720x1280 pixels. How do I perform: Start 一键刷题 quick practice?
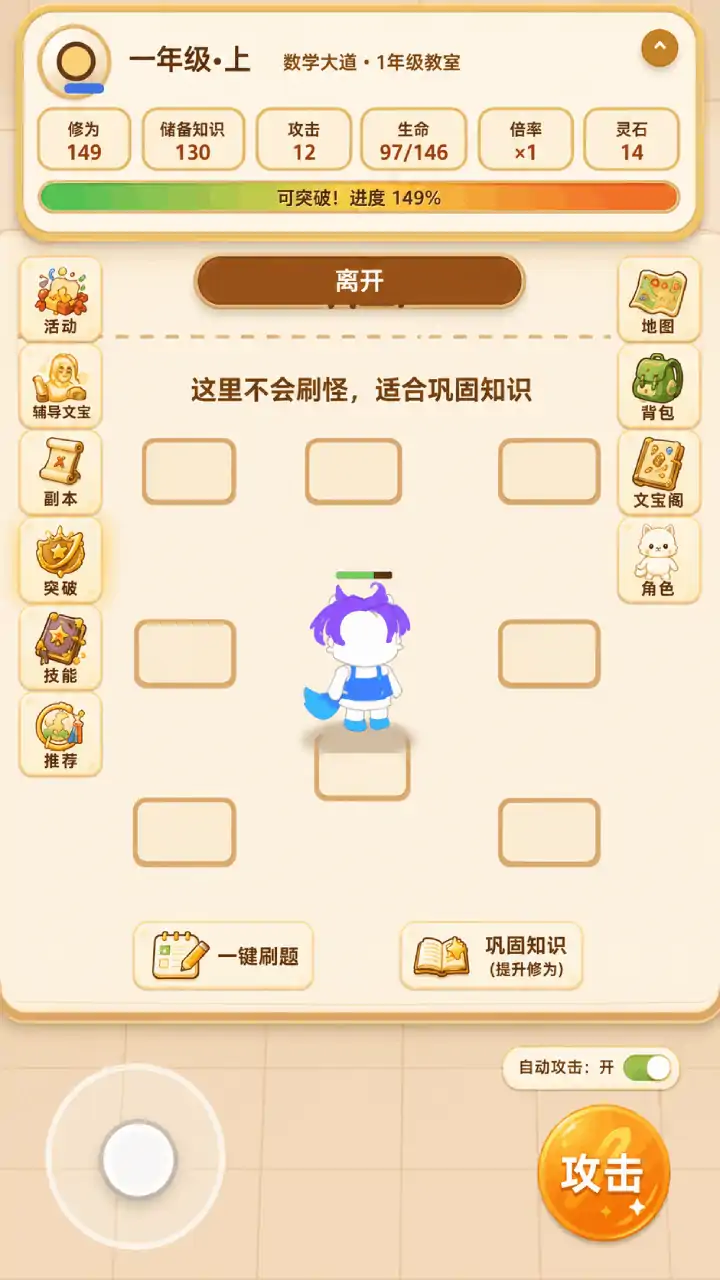tap(223, 956)
